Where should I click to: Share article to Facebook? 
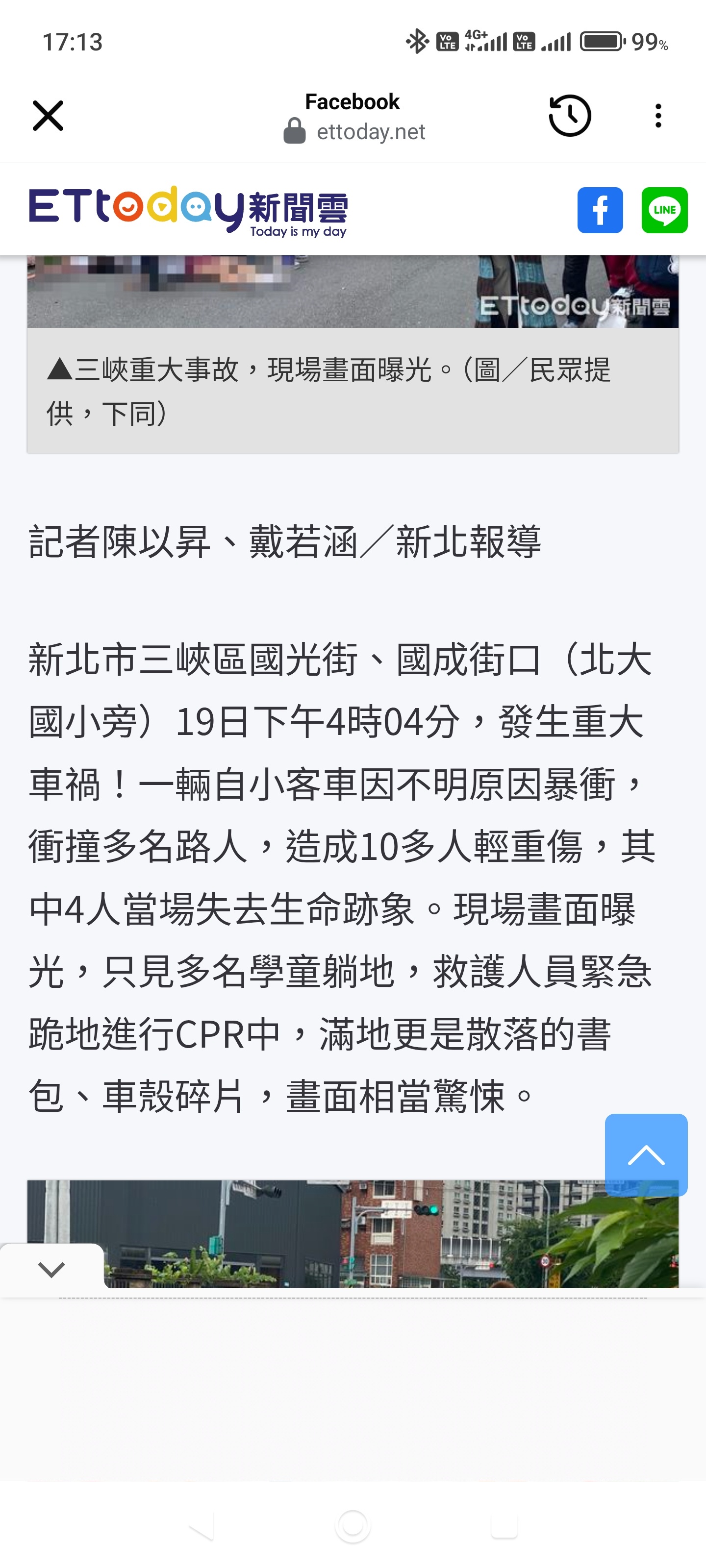[x=600, y=210]
